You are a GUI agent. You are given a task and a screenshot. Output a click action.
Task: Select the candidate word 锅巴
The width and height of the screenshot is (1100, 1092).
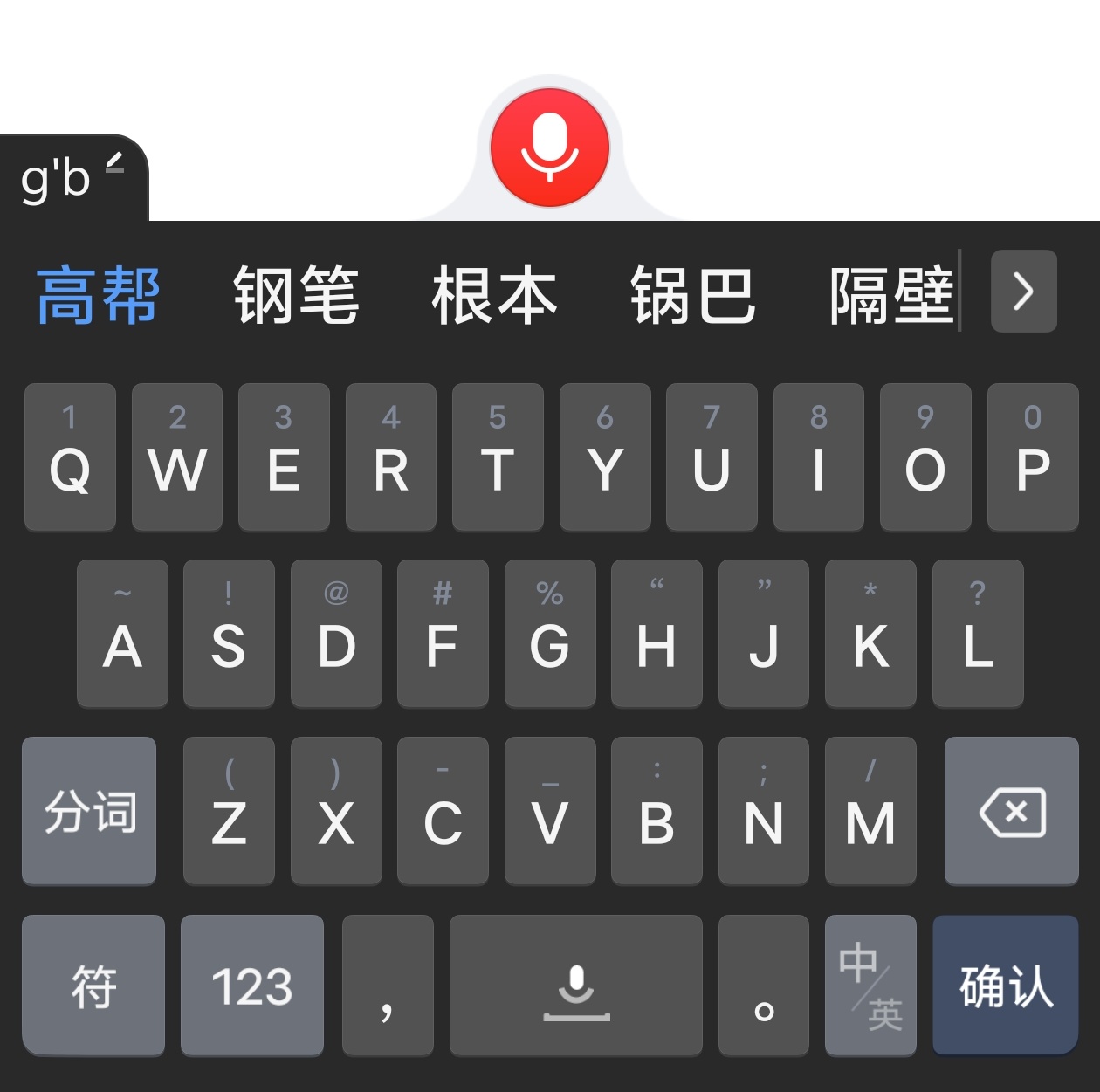click(692, 295)
